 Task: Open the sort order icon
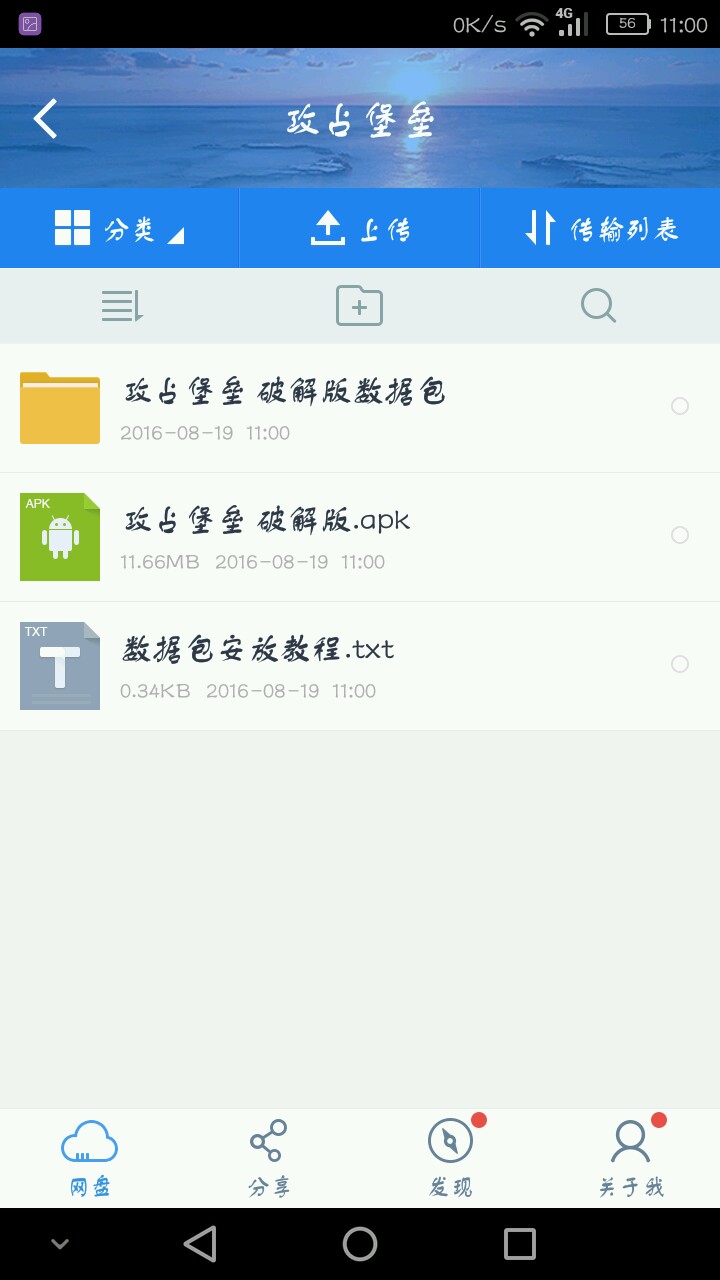122,305
